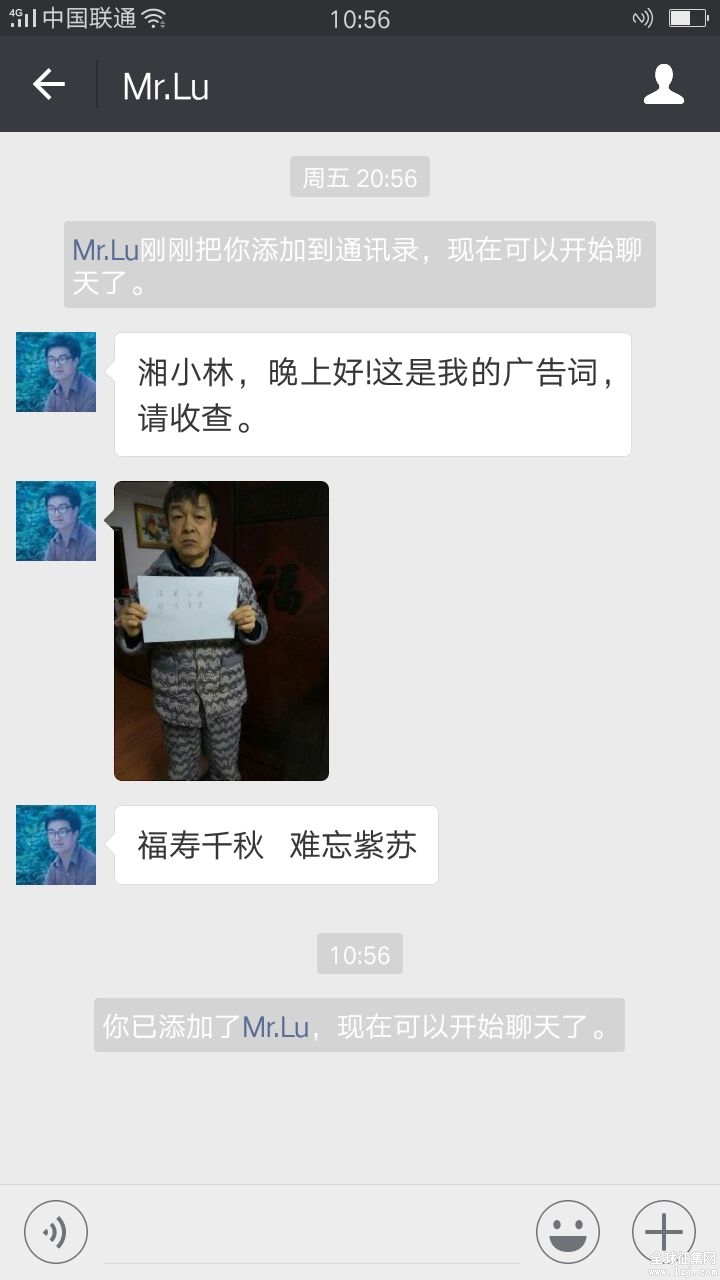Open avatar beside the 湘小林 greeting message
Viewport: 720px width, 1280px height.
click(56, 372)
